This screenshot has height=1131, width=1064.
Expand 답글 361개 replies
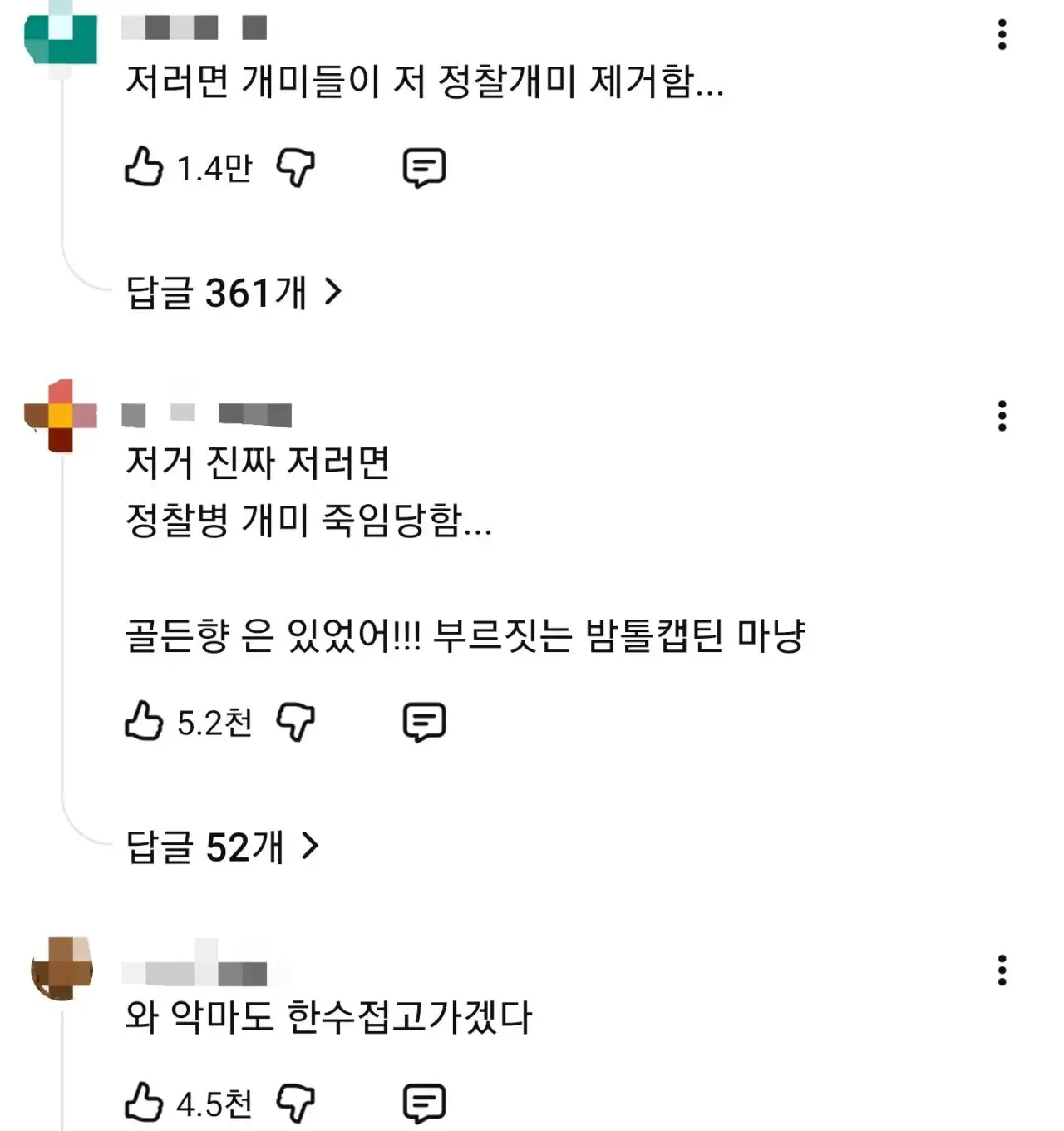234,293
